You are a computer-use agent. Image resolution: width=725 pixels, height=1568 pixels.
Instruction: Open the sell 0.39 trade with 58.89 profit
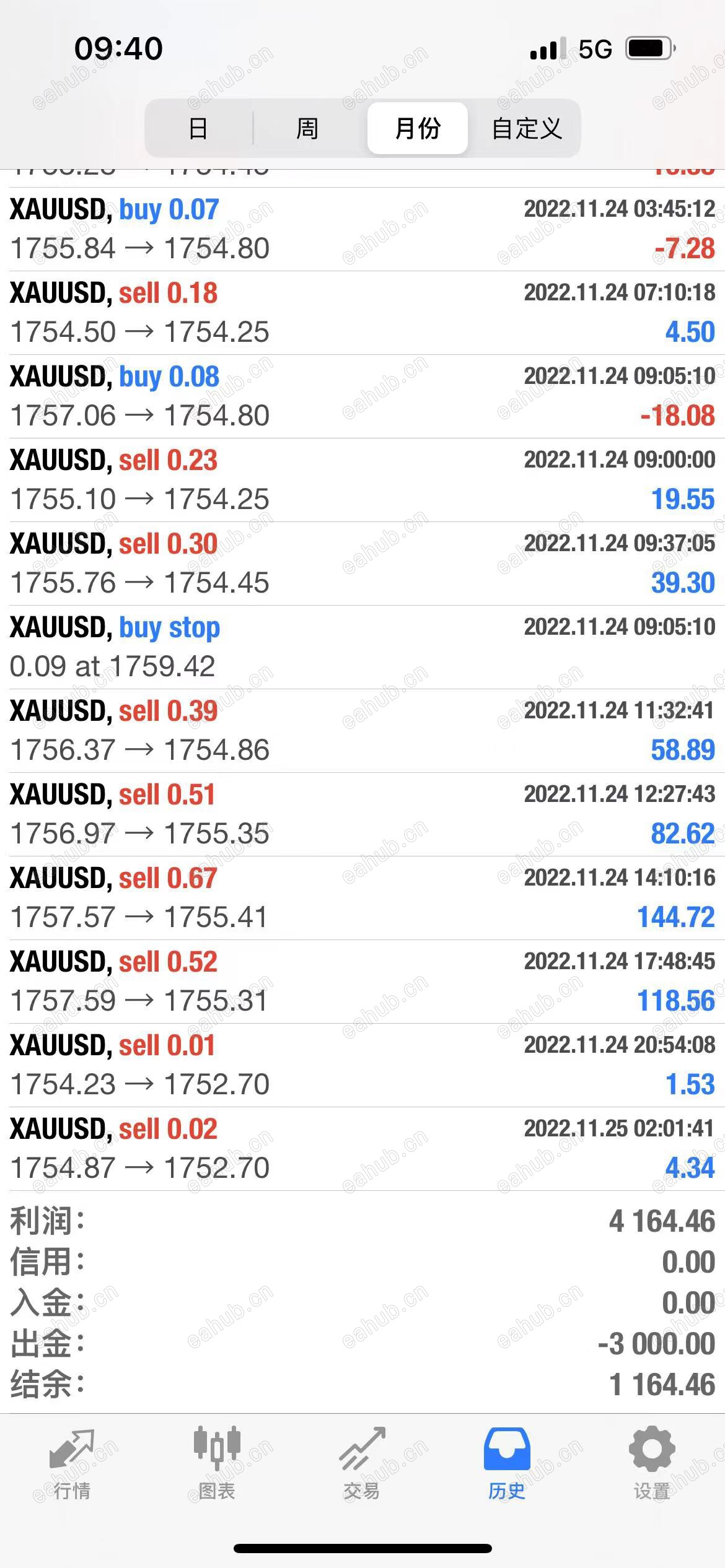(362, 731)
